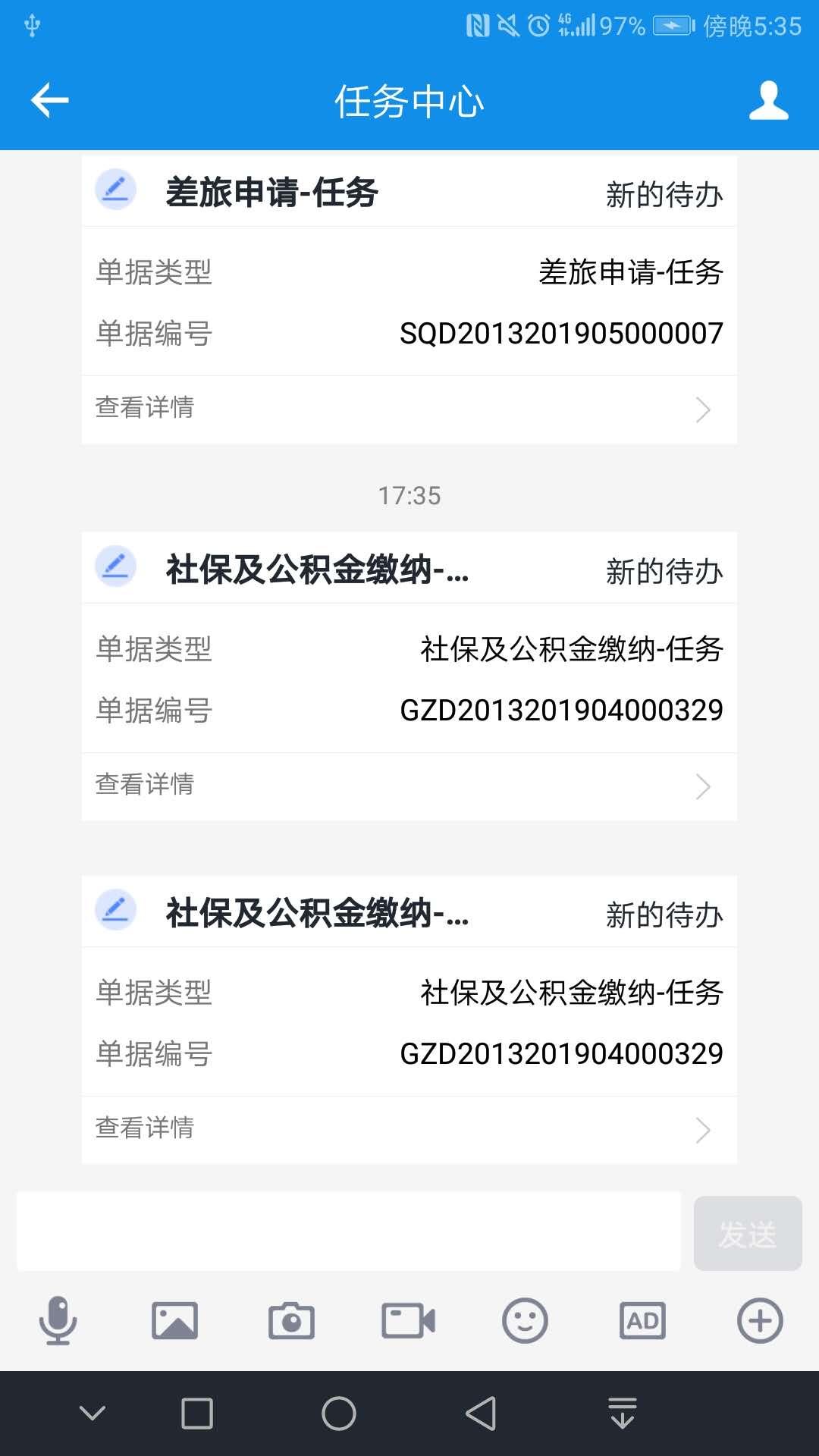Image resolution: width=819 pixels, height=1456 pixels.
Task: Focus the message text input box
Action: coord(349,1232)
